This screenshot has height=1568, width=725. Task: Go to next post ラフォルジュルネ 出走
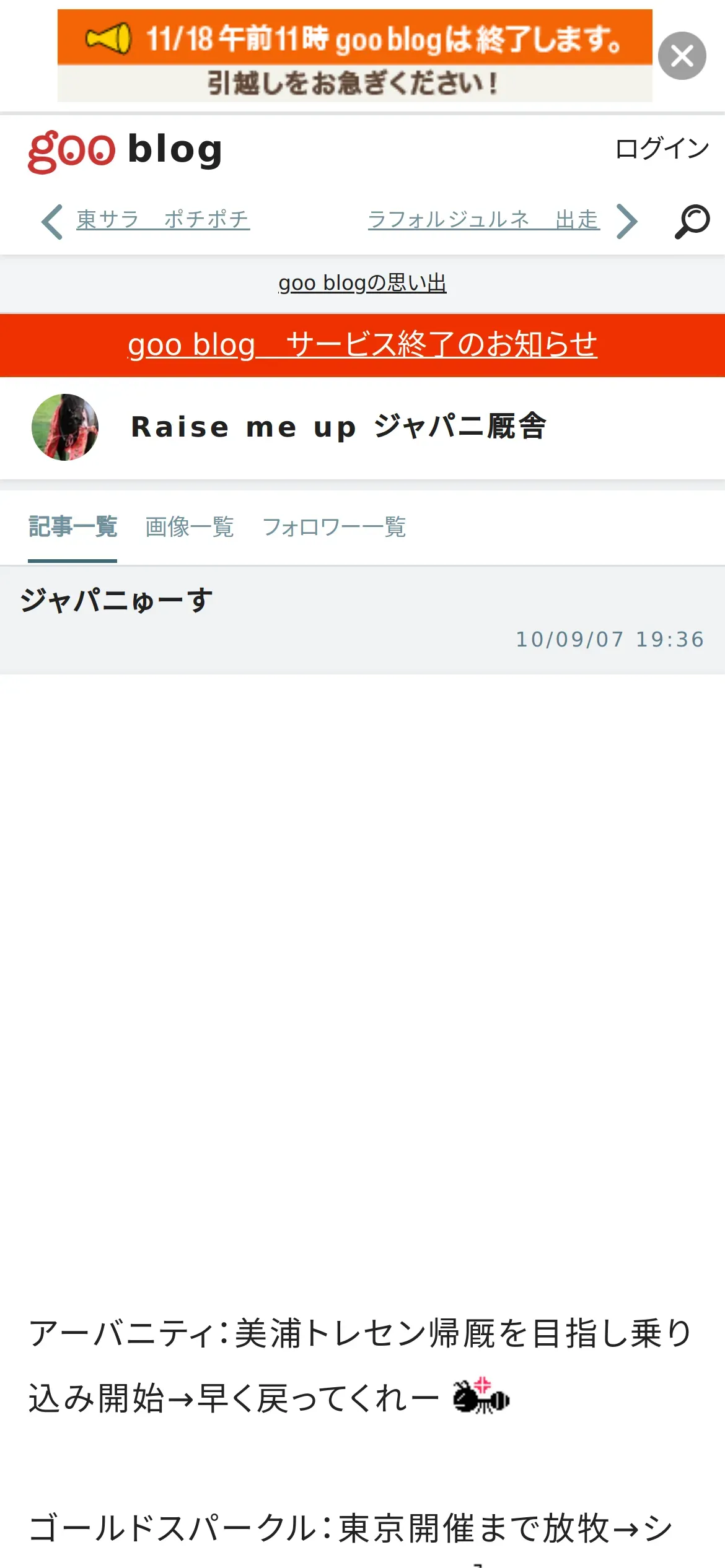[x=483, y=220]
